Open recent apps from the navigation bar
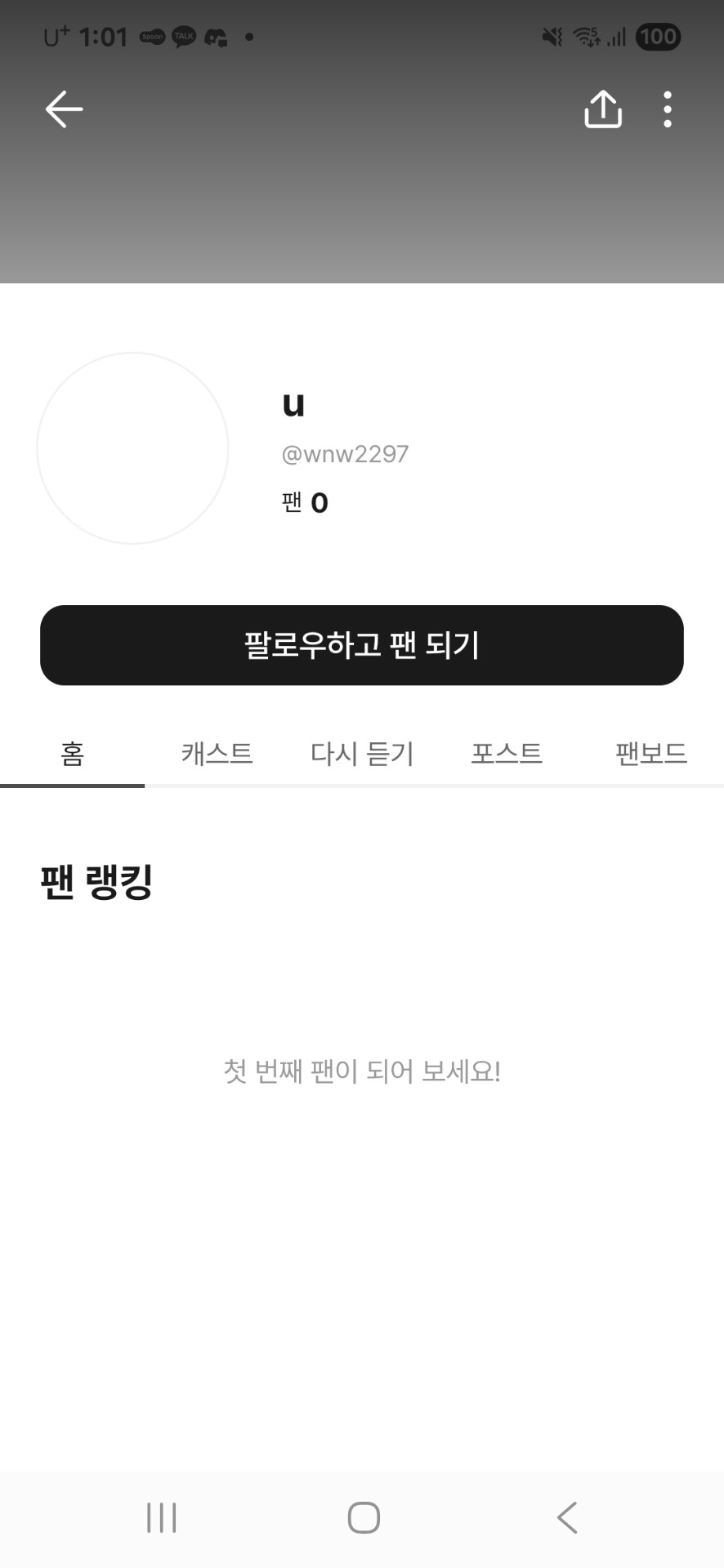 [161, 1517]
